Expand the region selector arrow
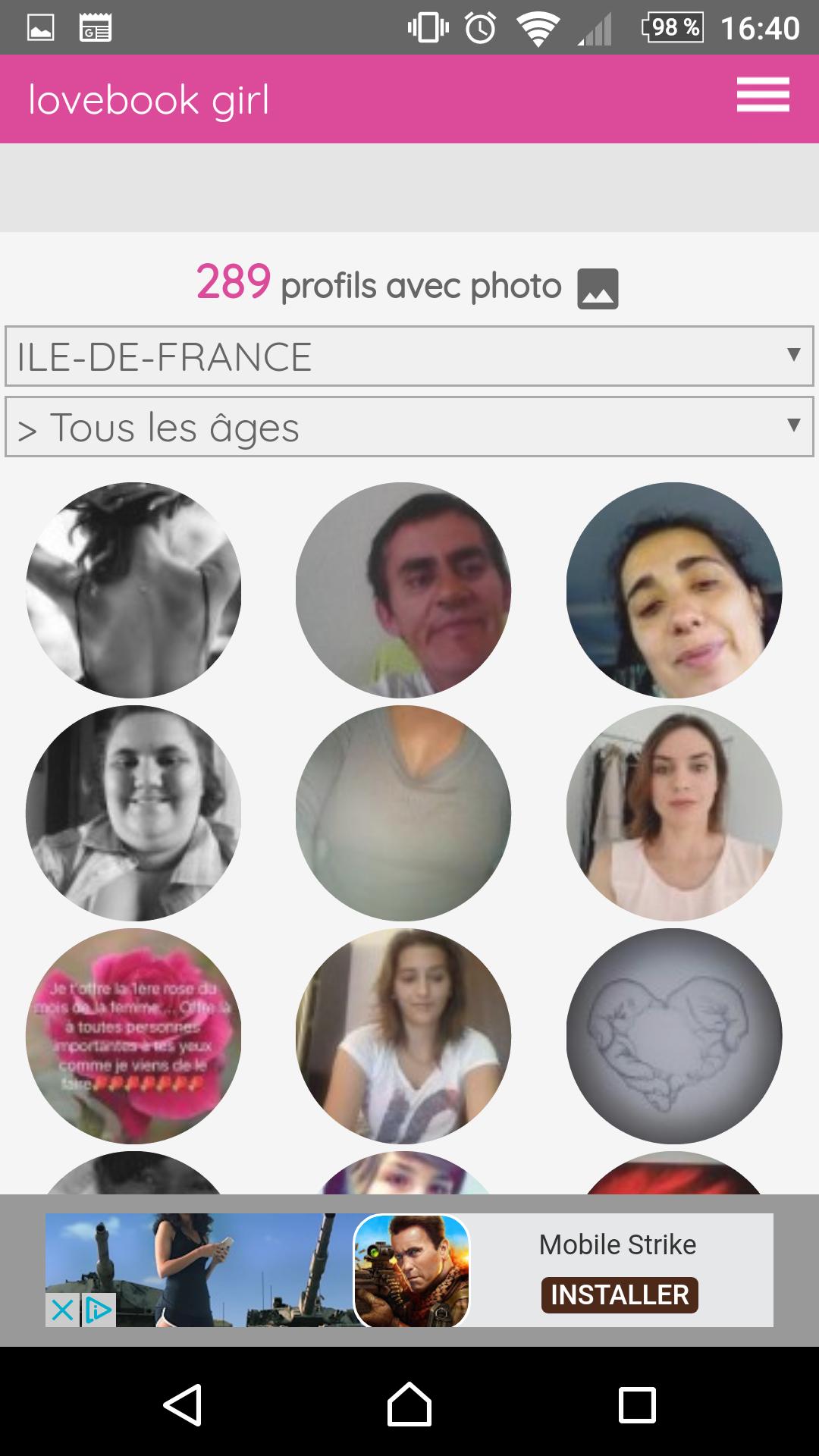 793,353
